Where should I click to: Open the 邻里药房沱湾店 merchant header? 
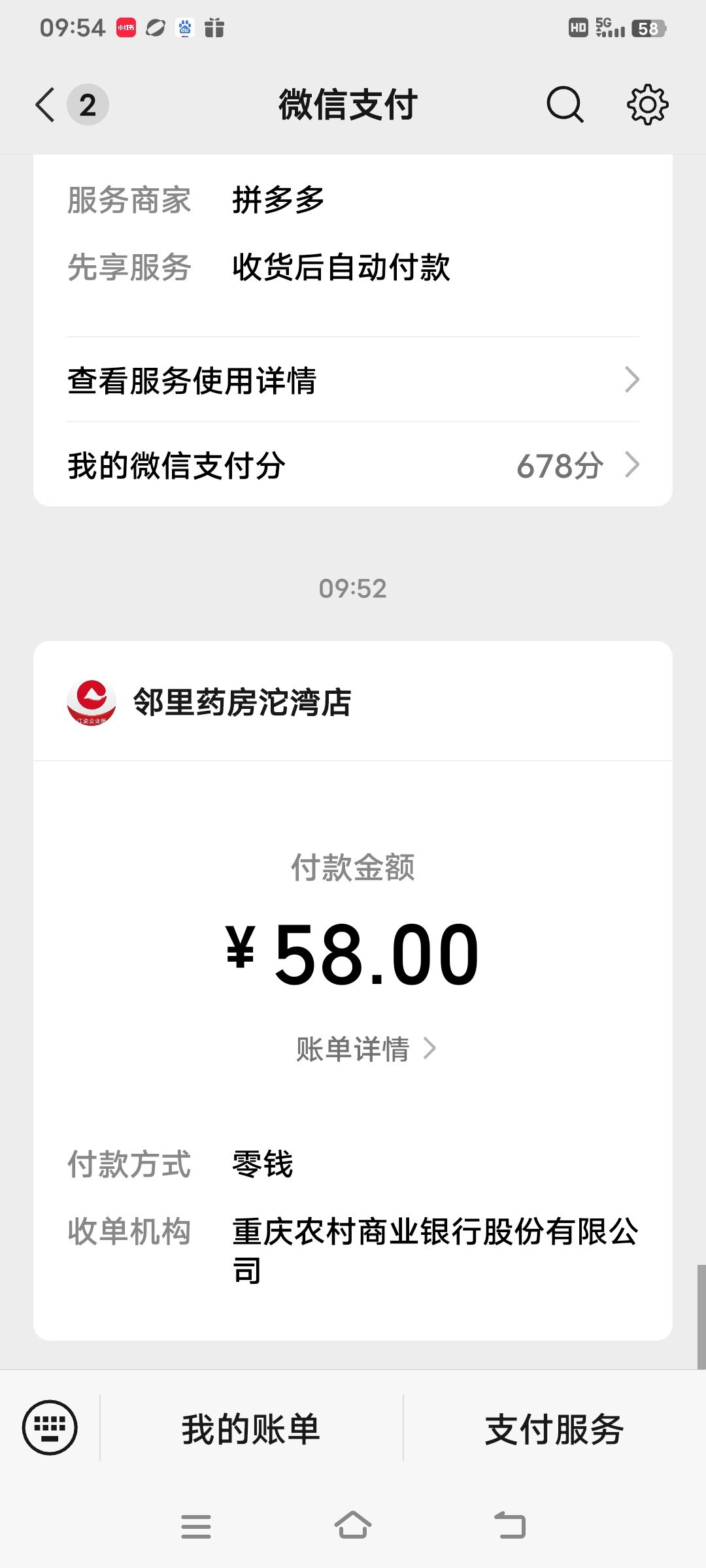[242, 703]
